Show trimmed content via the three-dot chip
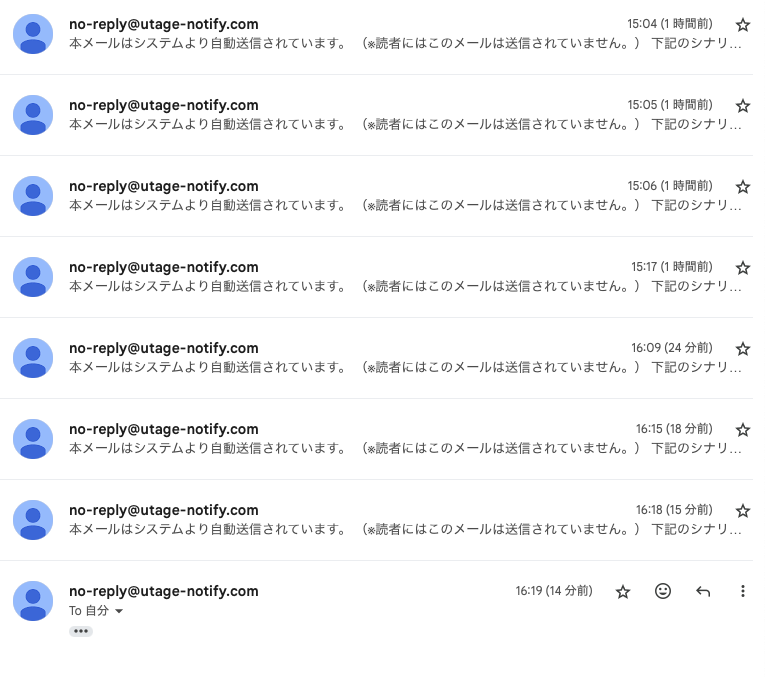Image resolution: width=765 pixels, height=677 pixels. click(x=81, y=631)
